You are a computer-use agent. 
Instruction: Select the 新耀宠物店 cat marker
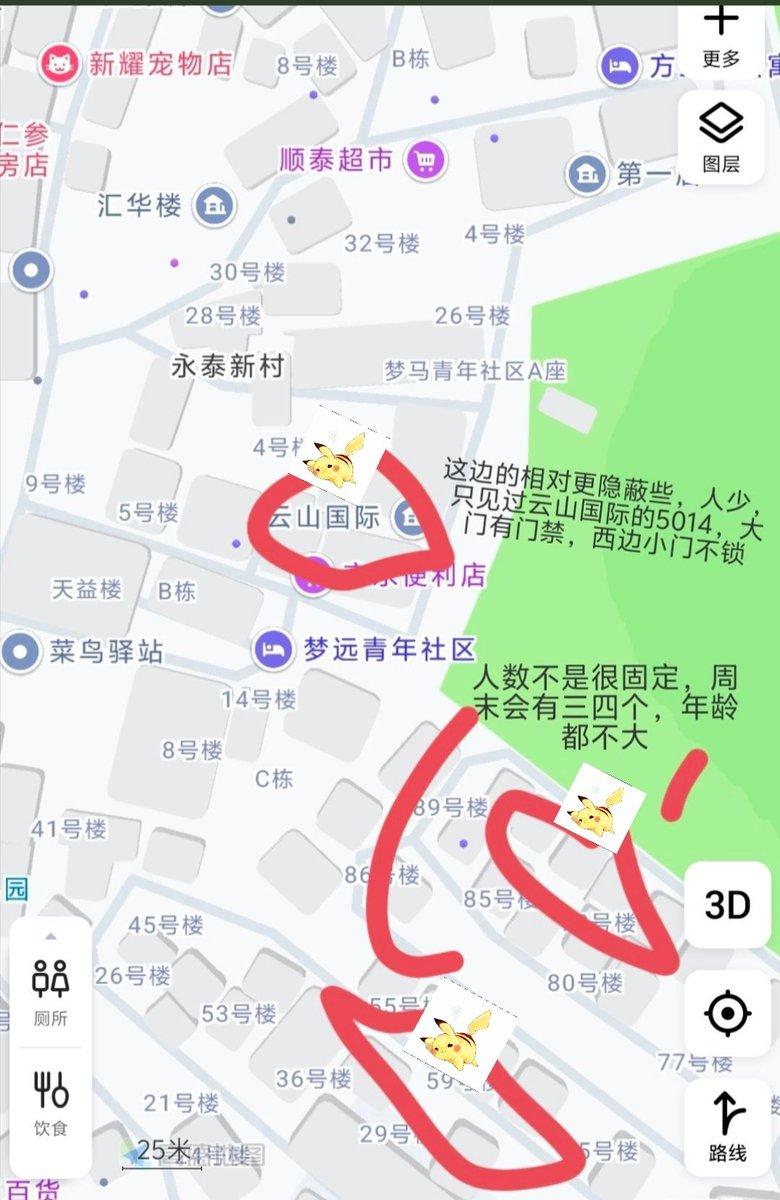pos(58,61)
